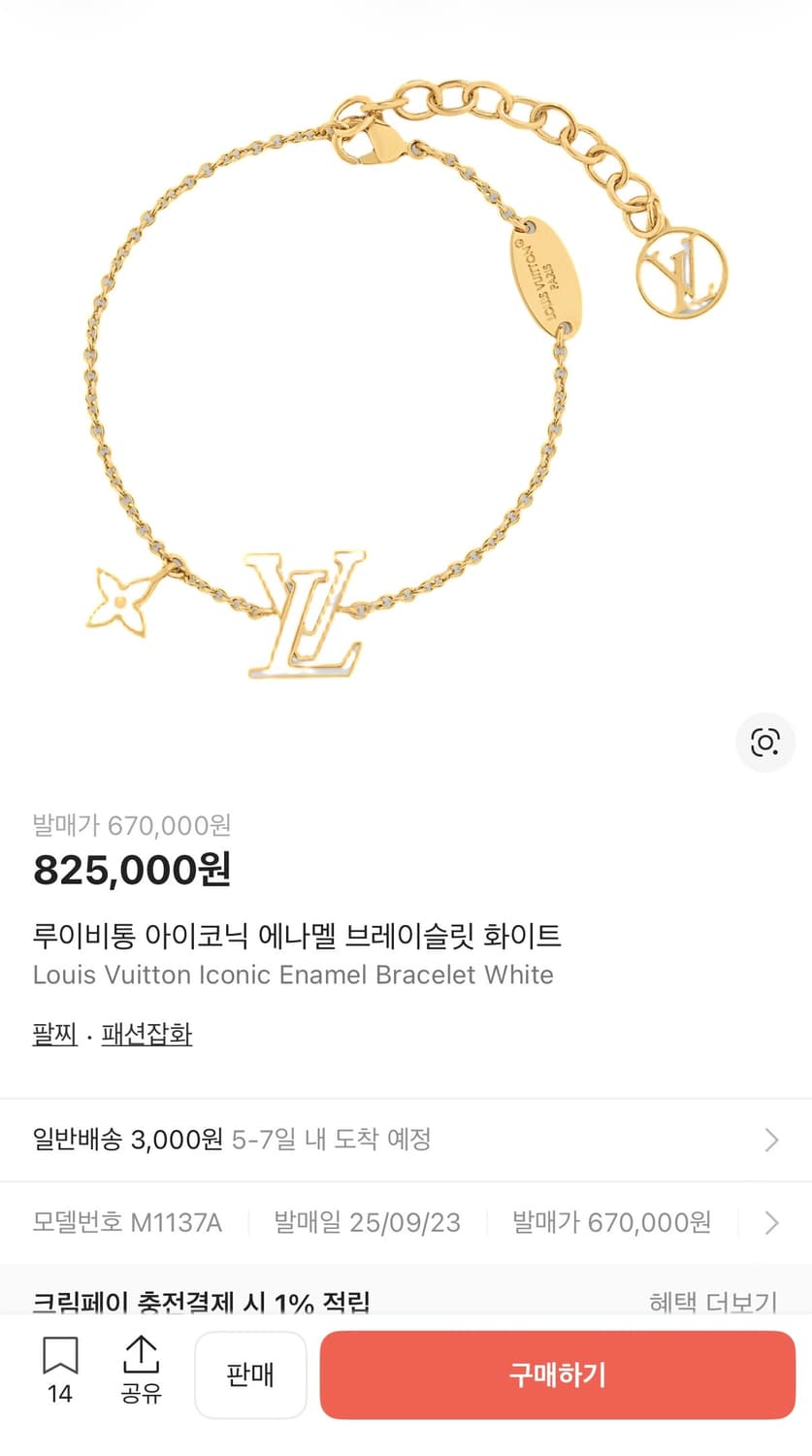The width and height of the screenshot is (812, 1456).
Task: Expand the 일반배송 3,000원 shipping details
Action: pyautogui.click(x=406, y=1140)
